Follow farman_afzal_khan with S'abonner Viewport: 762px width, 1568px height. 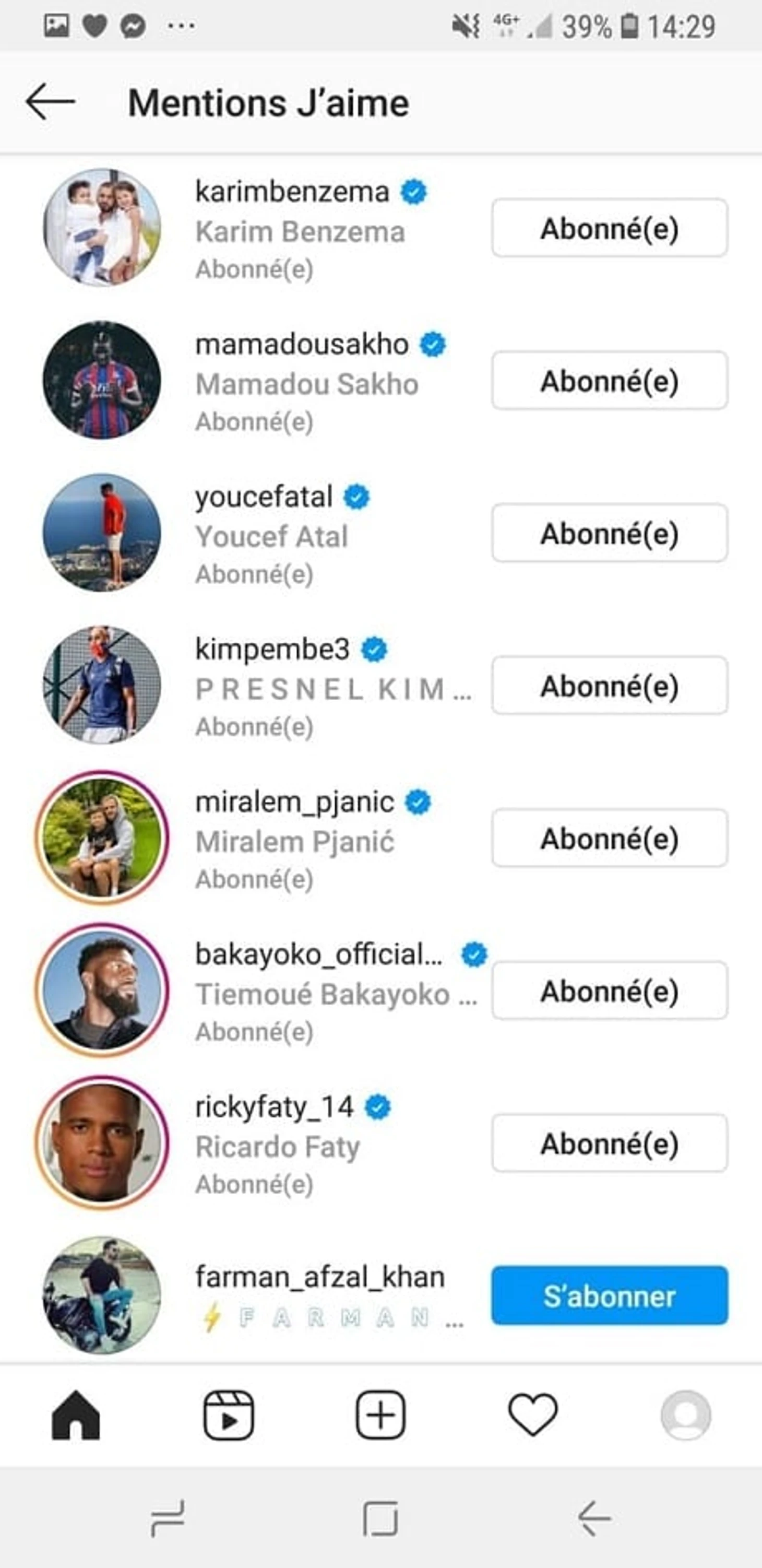pyautogui.click(x=609, y=1296)
